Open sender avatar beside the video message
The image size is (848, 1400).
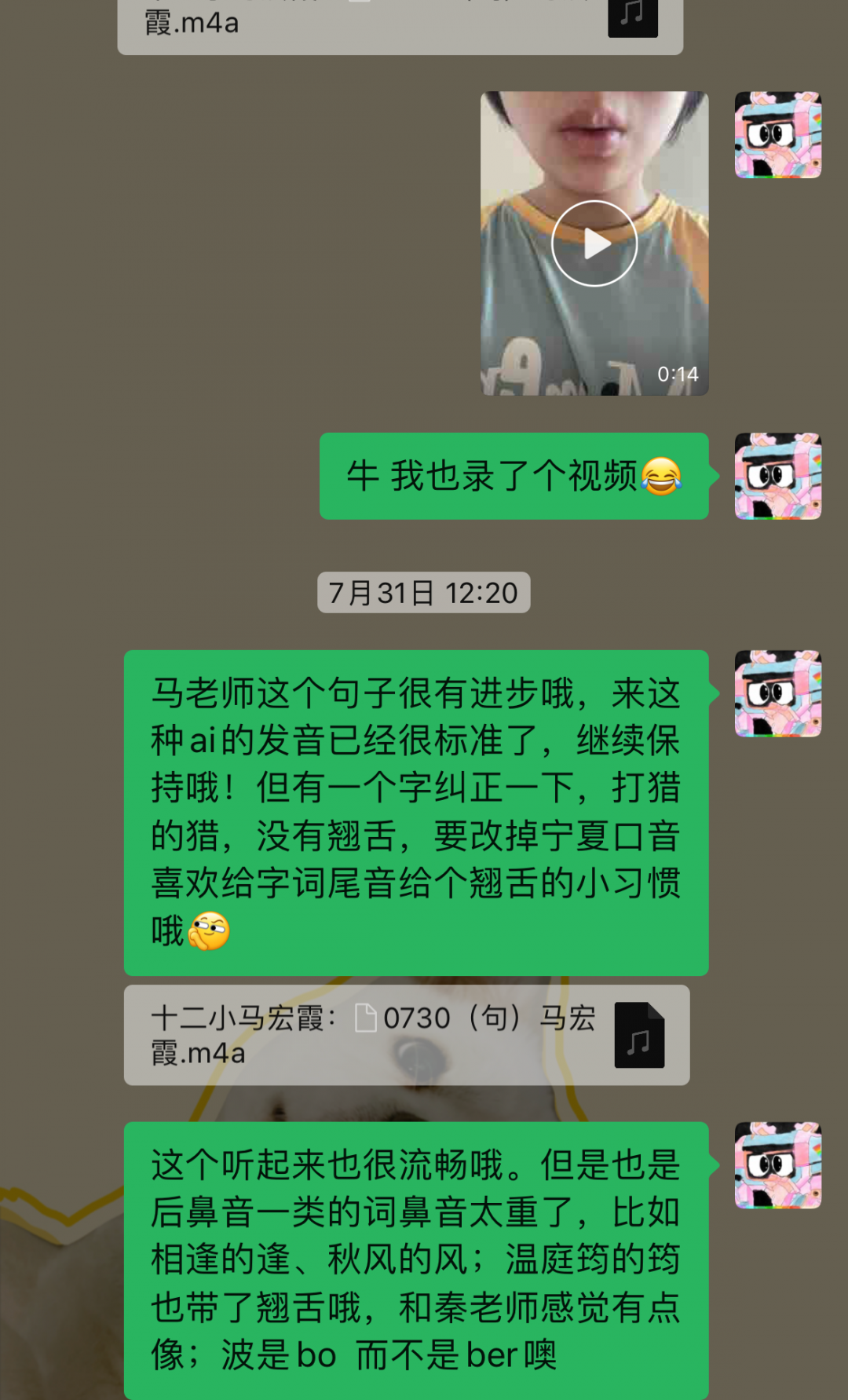pos(777,135)
